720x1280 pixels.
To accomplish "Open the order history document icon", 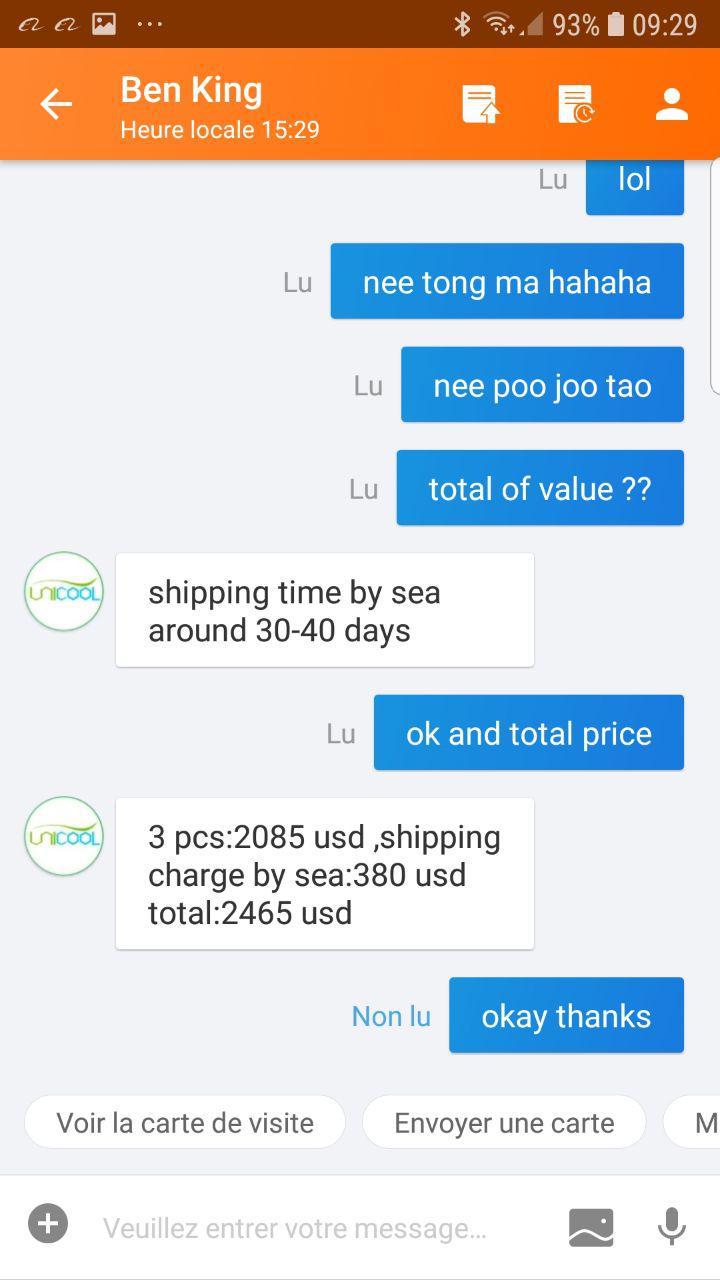I will click(576, 104).
